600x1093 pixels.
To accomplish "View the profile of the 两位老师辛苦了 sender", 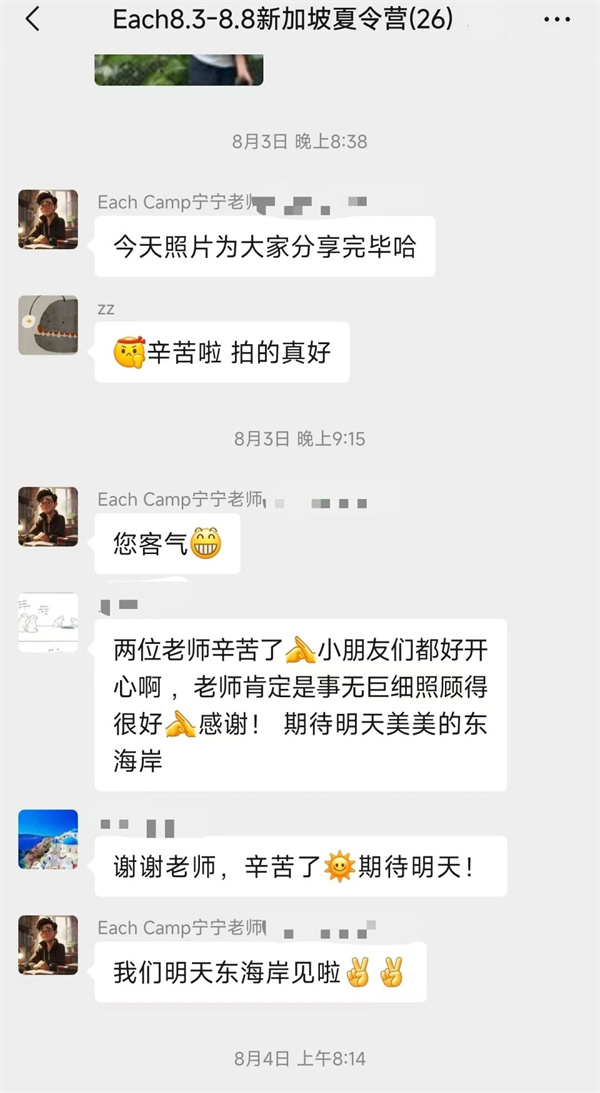I will pos(48,621).
